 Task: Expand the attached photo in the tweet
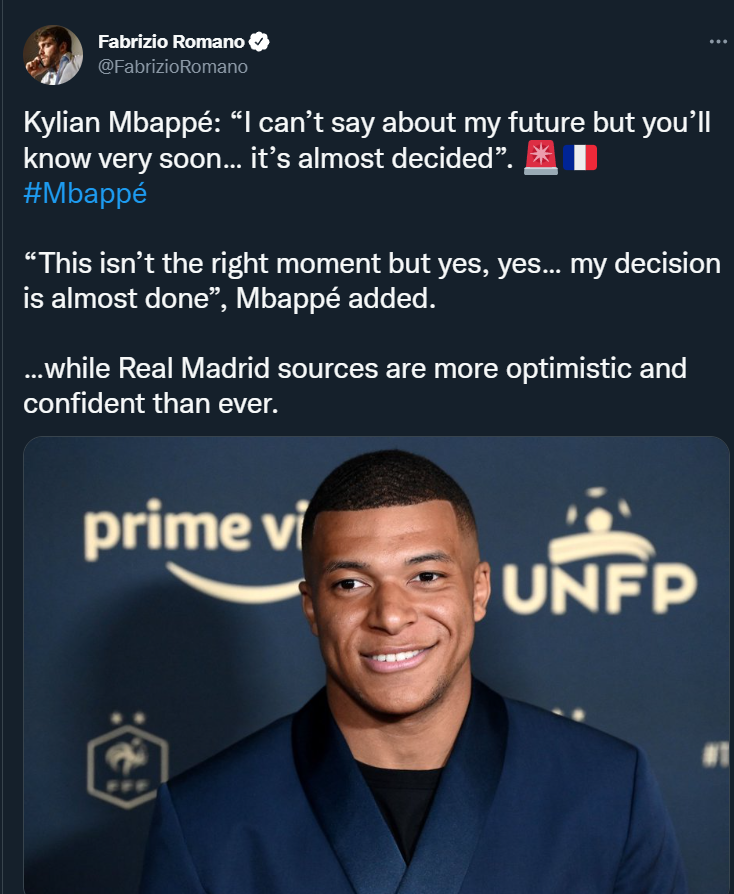[377, 665]
